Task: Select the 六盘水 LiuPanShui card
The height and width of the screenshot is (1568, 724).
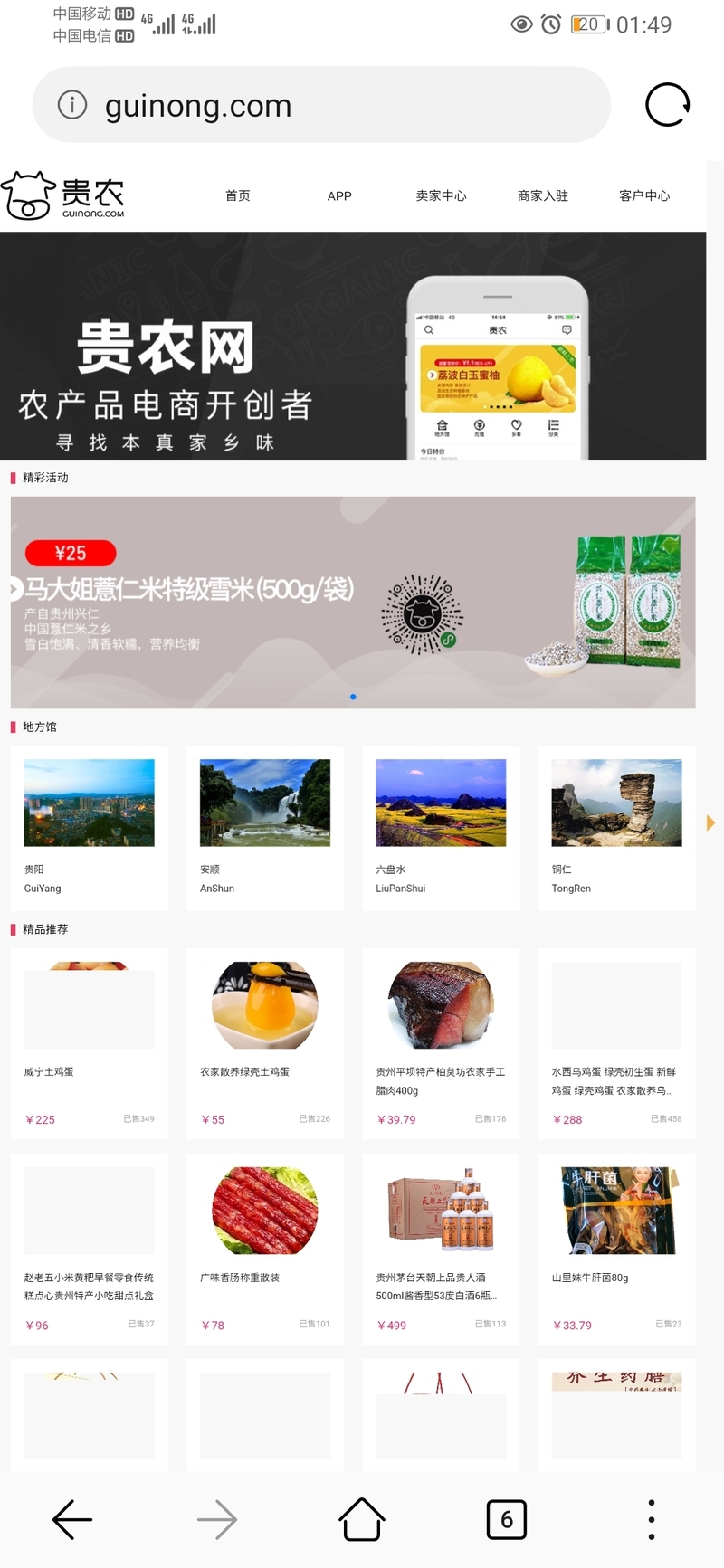Action: coord(441,828)
